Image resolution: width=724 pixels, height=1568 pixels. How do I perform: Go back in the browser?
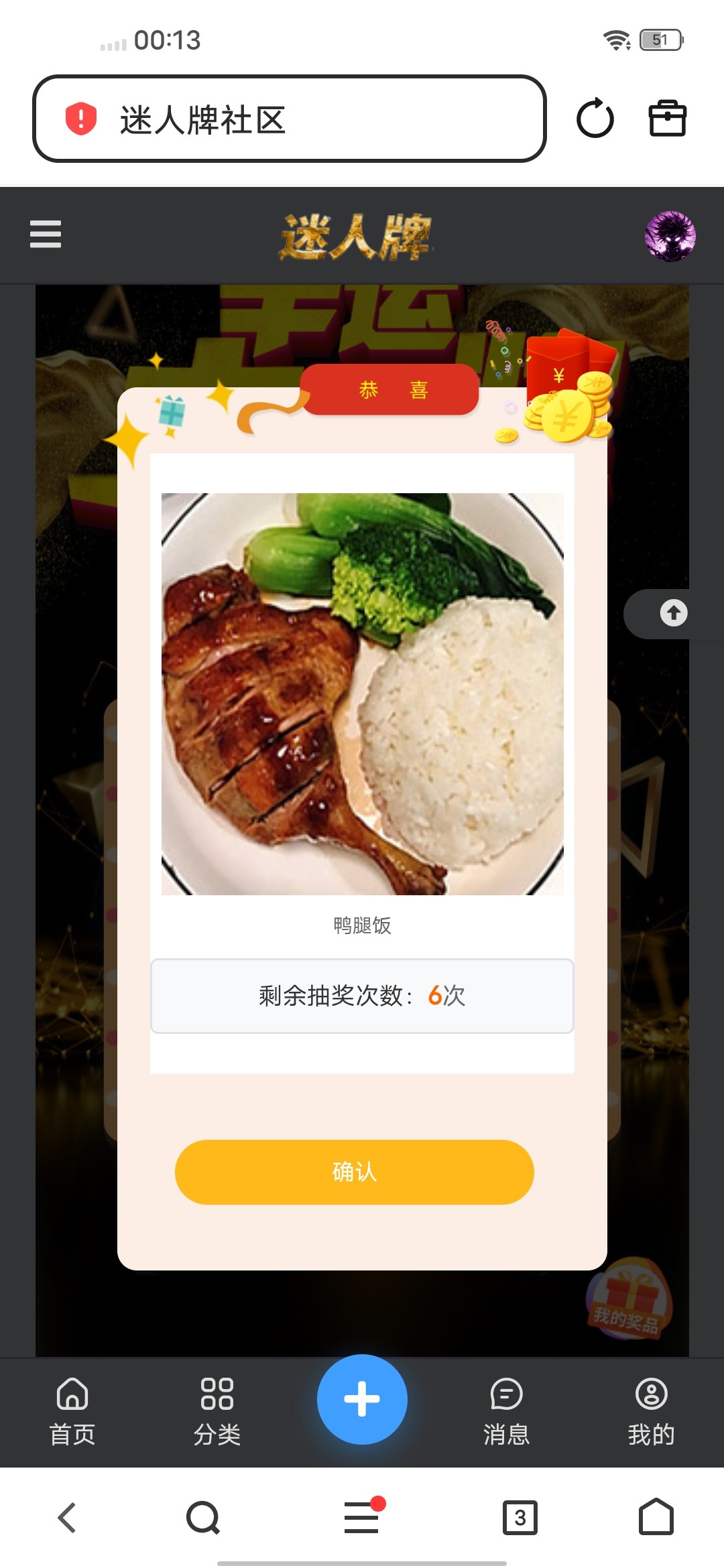click(67, 1518)
